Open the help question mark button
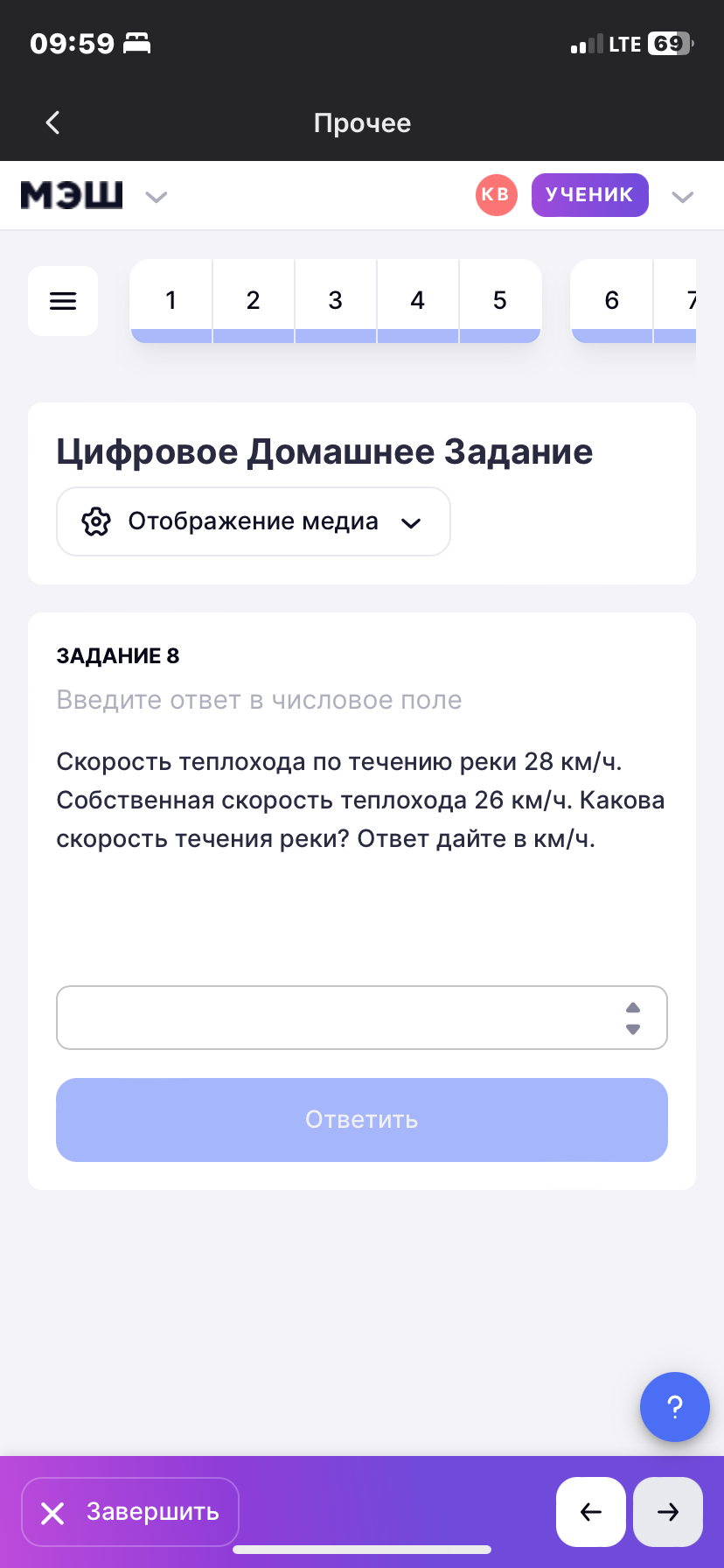724x1568 pixels. coord(674,1407)
